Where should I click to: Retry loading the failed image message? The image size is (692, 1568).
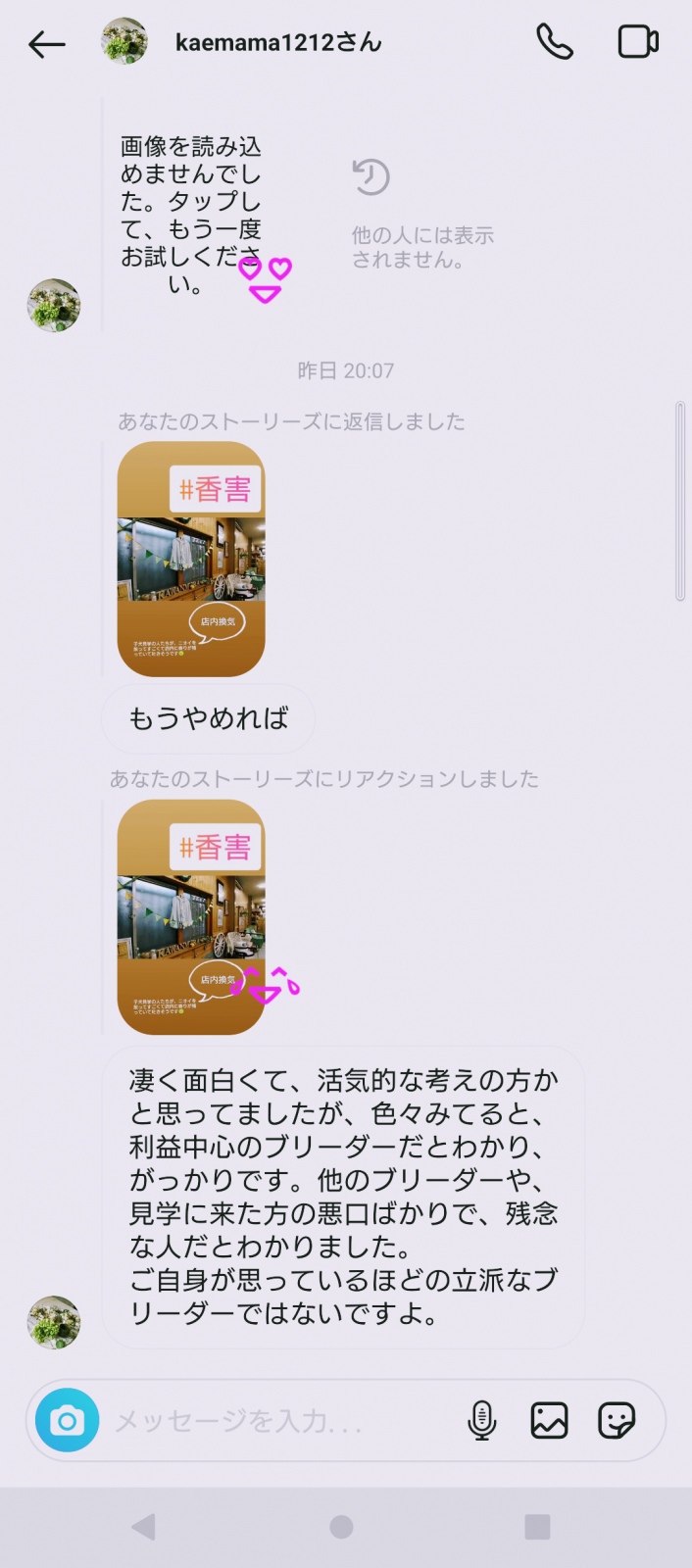coord(190,215)
